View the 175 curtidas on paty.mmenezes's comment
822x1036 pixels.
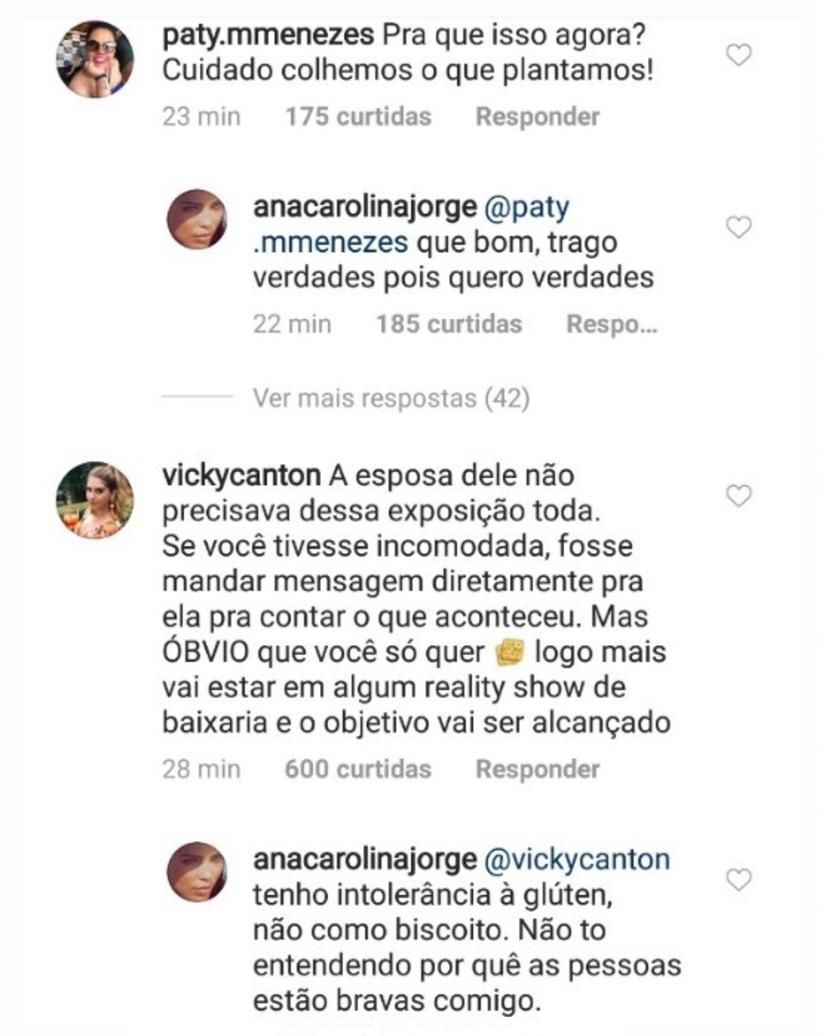(357, 117)
